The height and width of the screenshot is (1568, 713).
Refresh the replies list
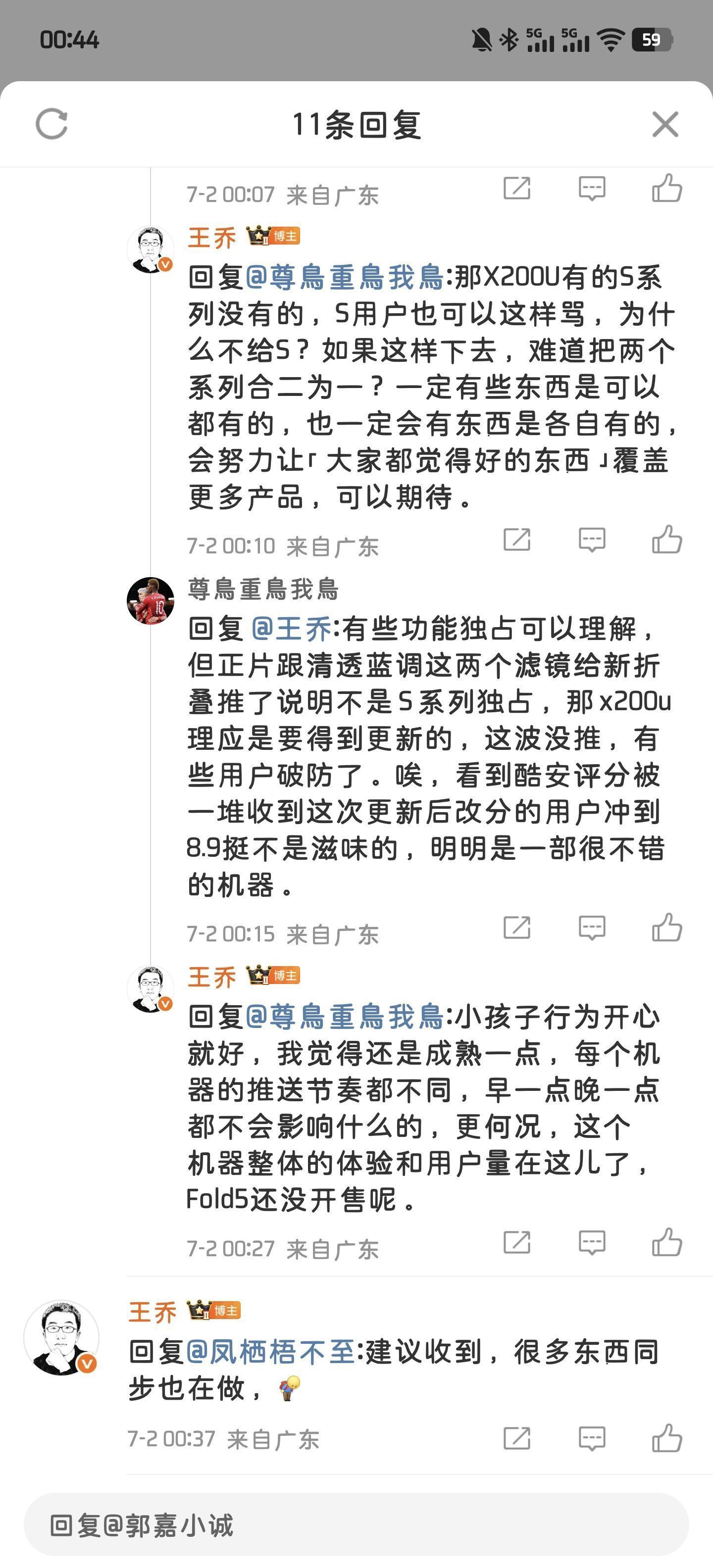(52, 124)
